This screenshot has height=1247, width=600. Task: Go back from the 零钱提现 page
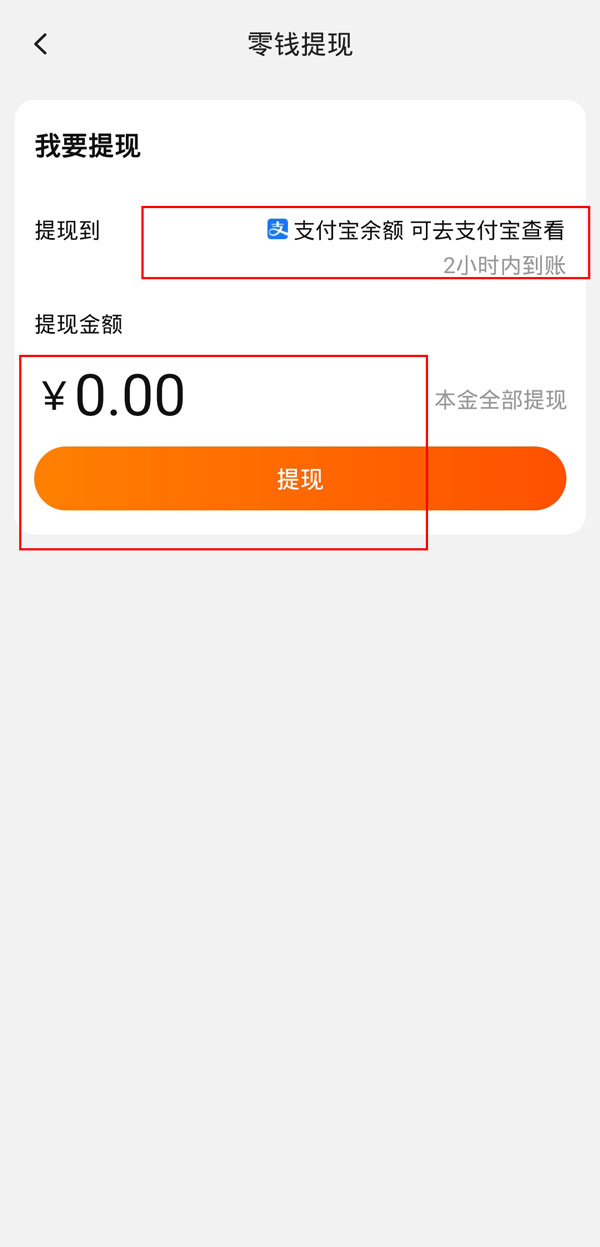(40, 44)
